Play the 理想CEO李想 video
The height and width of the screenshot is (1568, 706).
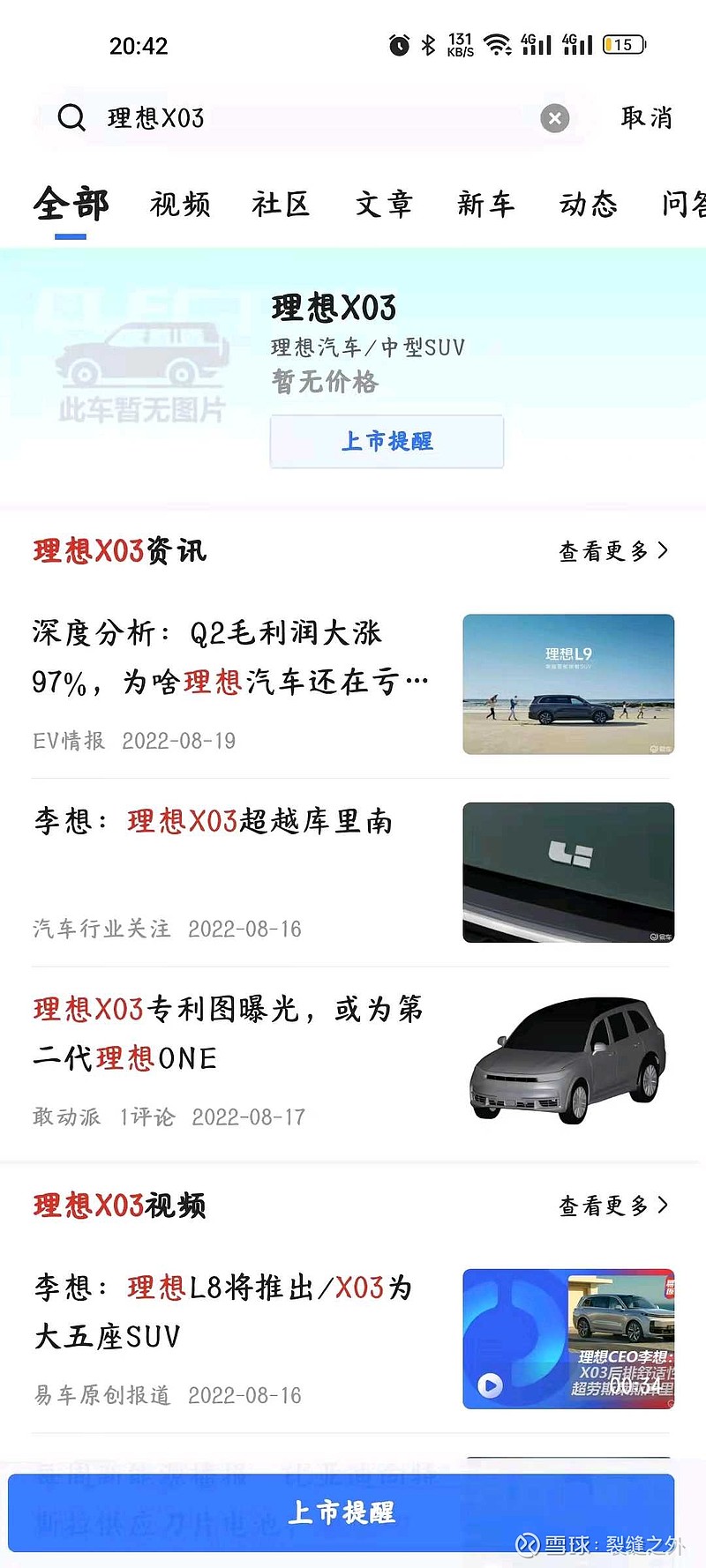(x=490, y=1386)
